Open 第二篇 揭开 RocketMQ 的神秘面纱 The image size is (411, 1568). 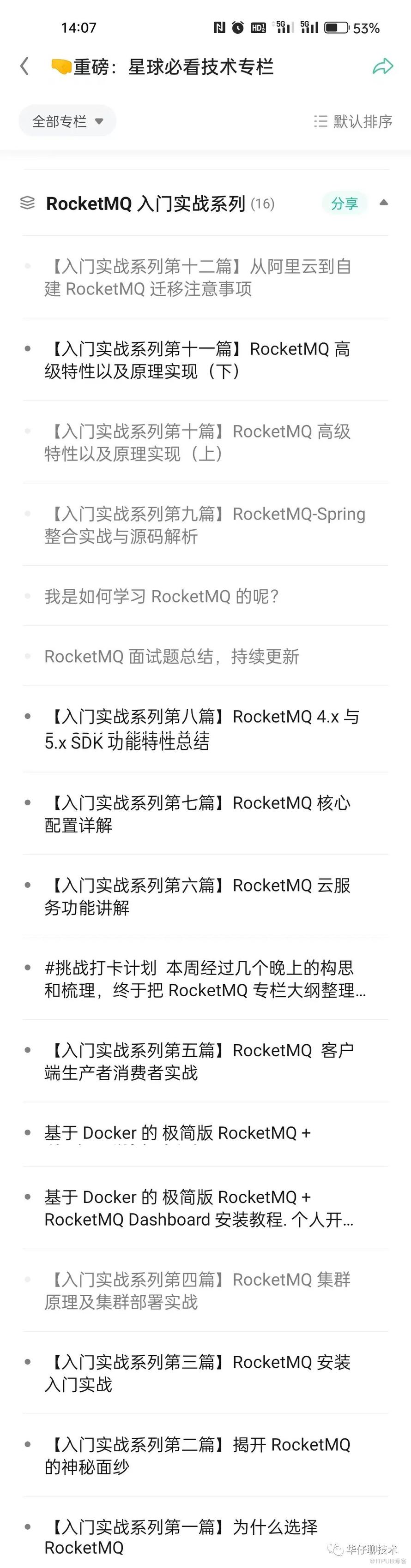click(198, 1455)
